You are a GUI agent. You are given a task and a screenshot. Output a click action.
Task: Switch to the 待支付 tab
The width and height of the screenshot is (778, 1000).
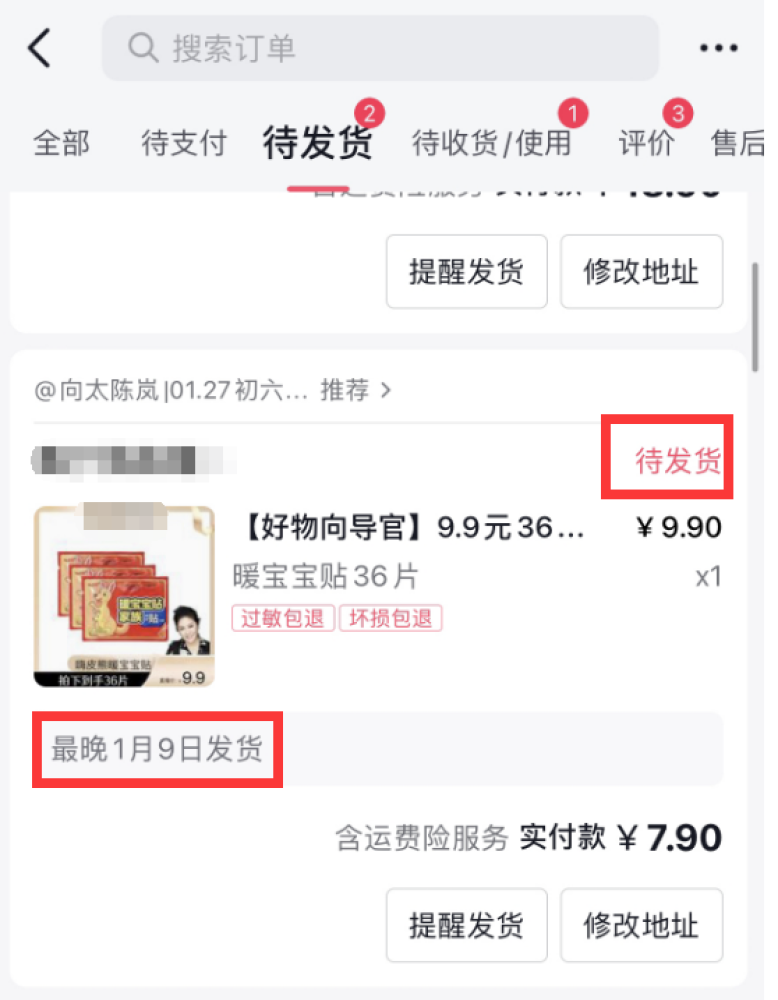184,143
